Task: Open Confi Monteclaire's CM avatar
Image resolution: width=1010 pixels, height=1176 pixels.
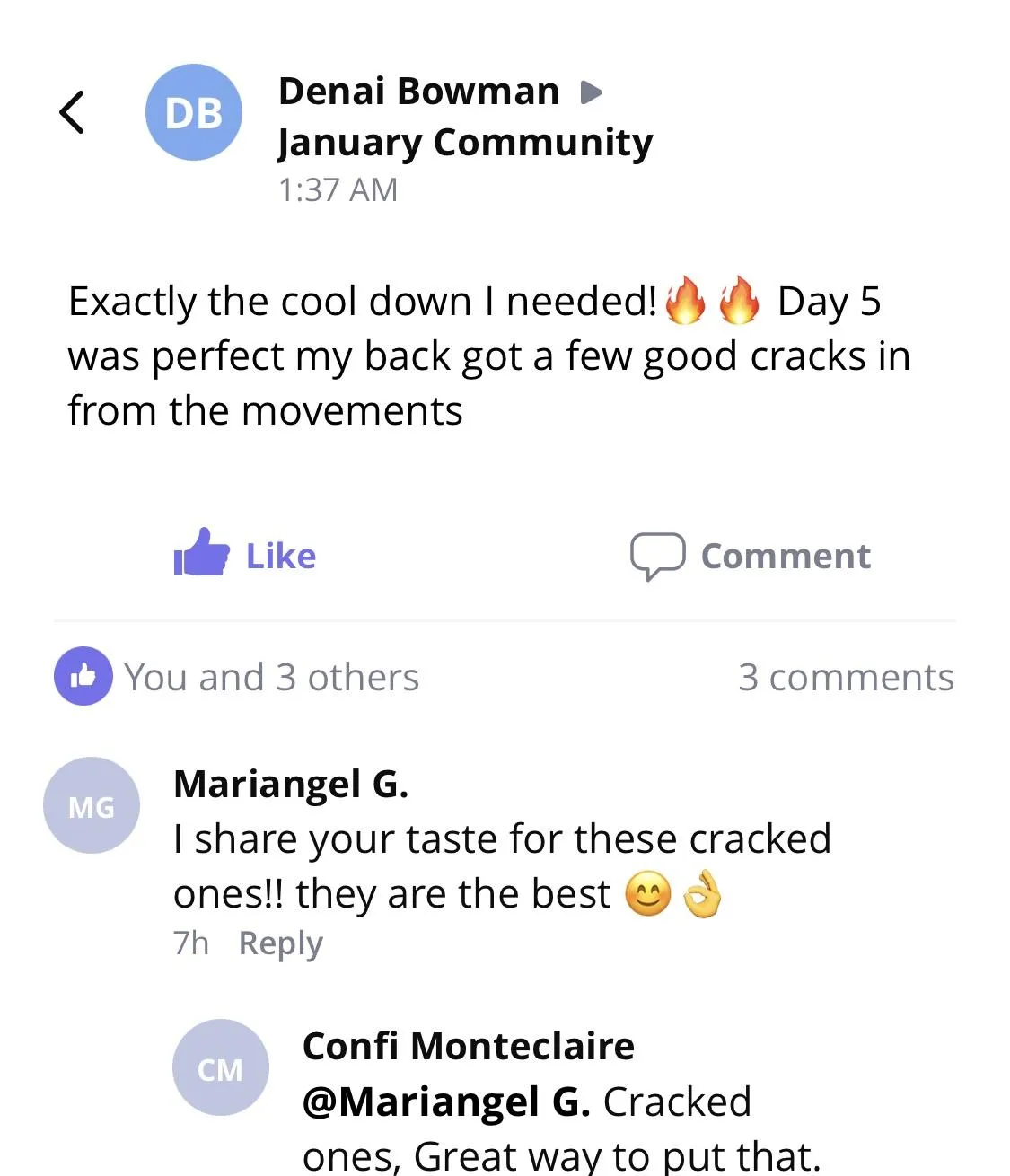Action: (220, 1067)
